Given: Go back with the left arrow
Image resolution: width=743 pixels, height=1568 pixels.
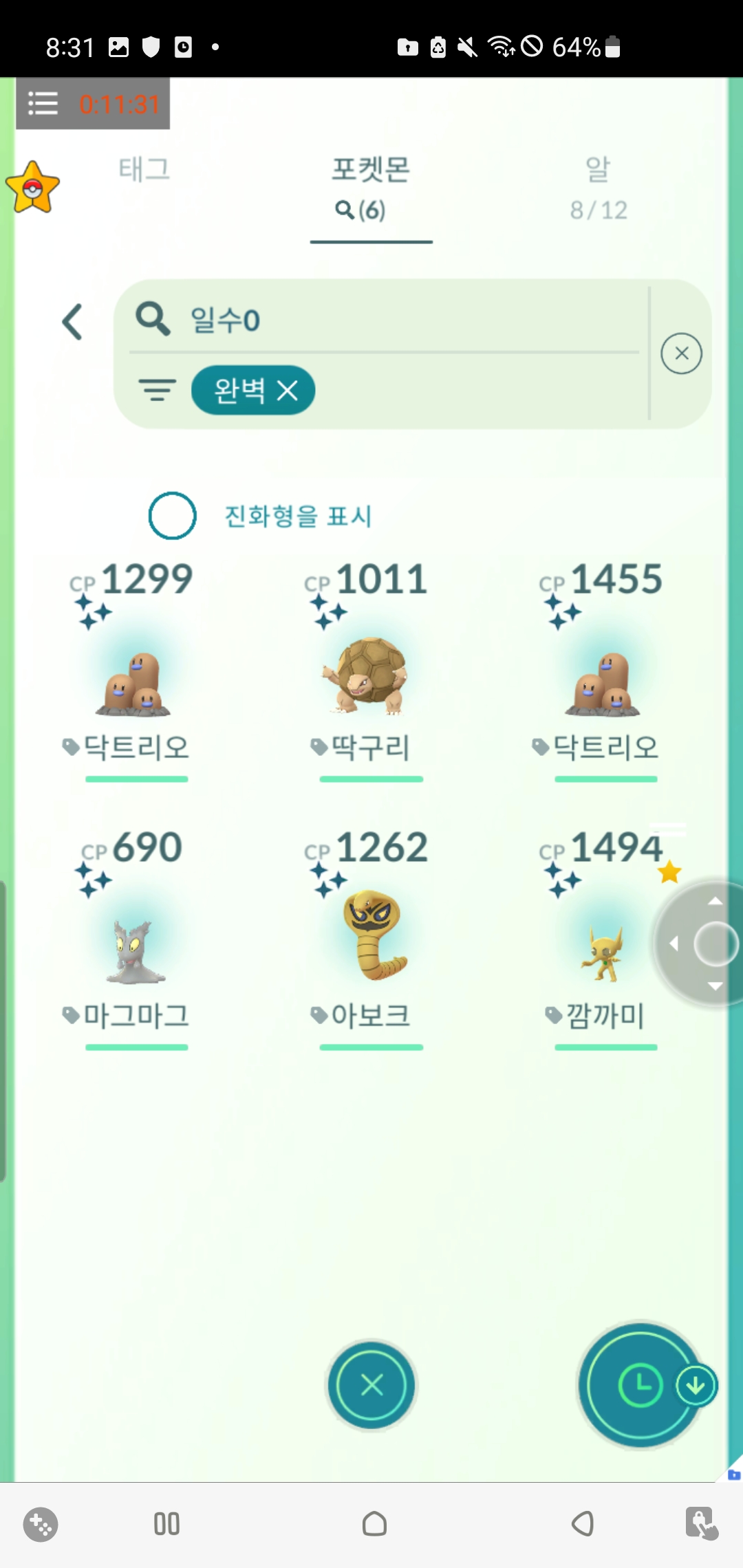Looking at the screenshot, I should pyautogui.click(x=72, y=322).
